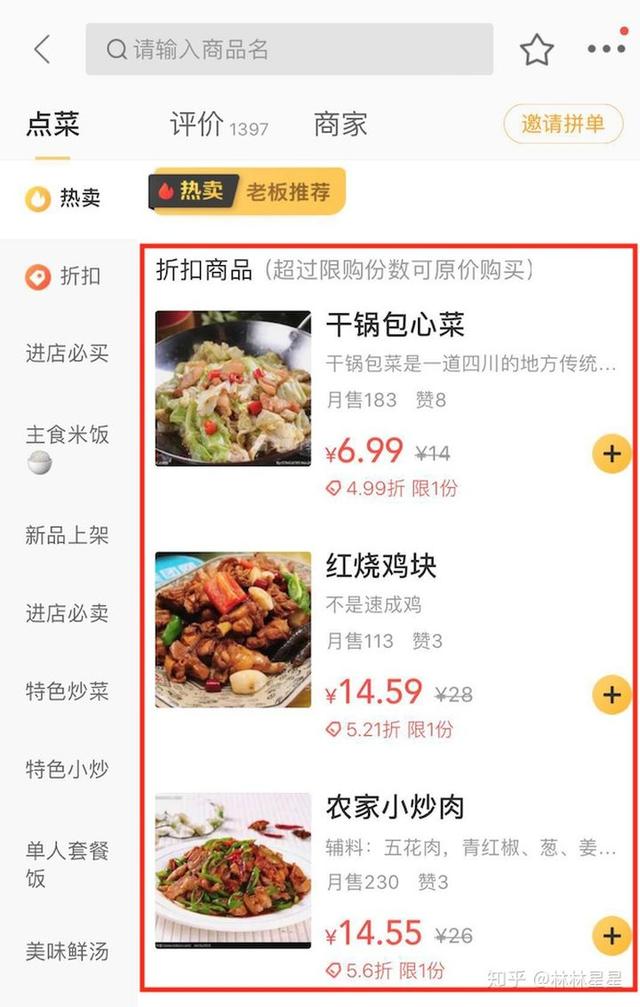Open the 特色小炒 category
Screen dimensions: 640x1007
pyautogui.click(x=66, y=769)
